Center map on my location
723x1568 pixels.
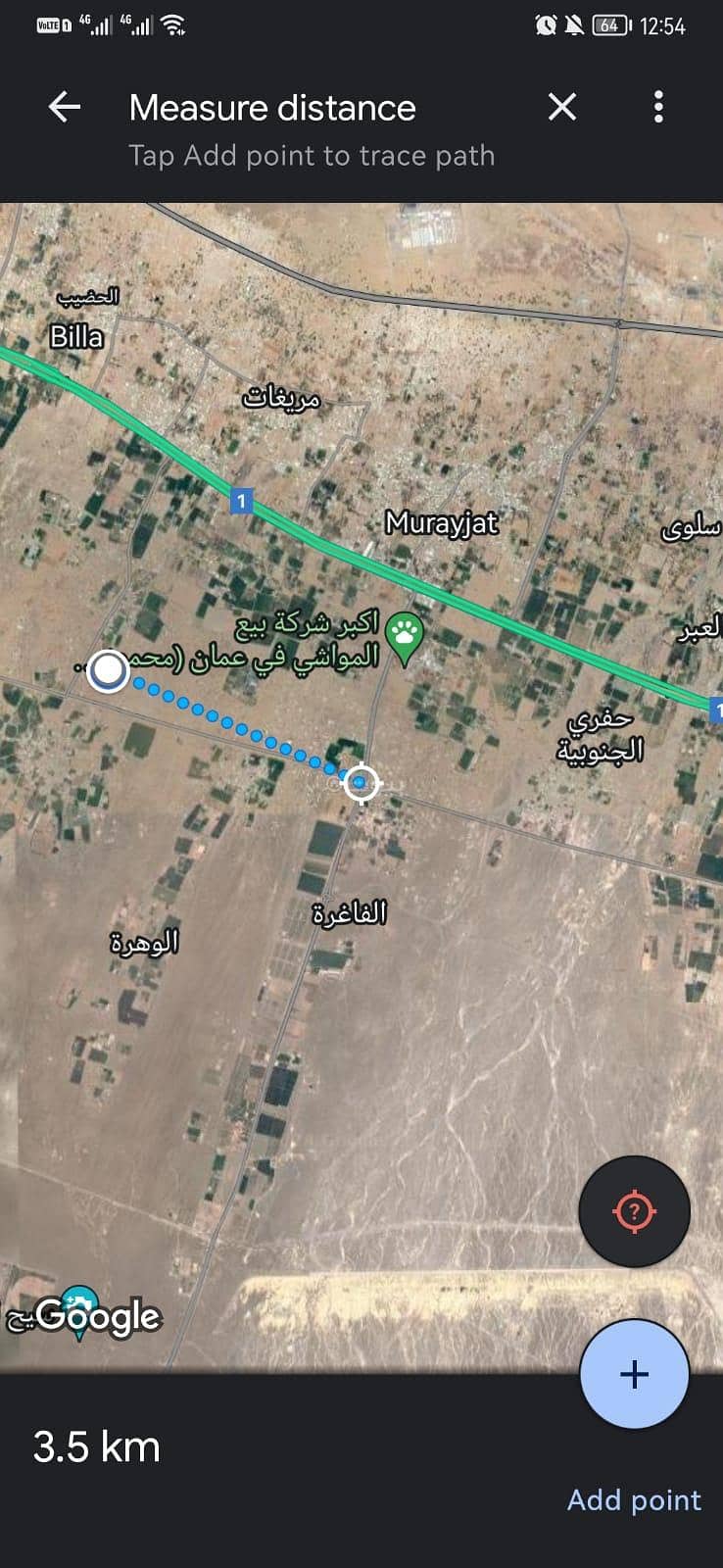[634, 1211]
